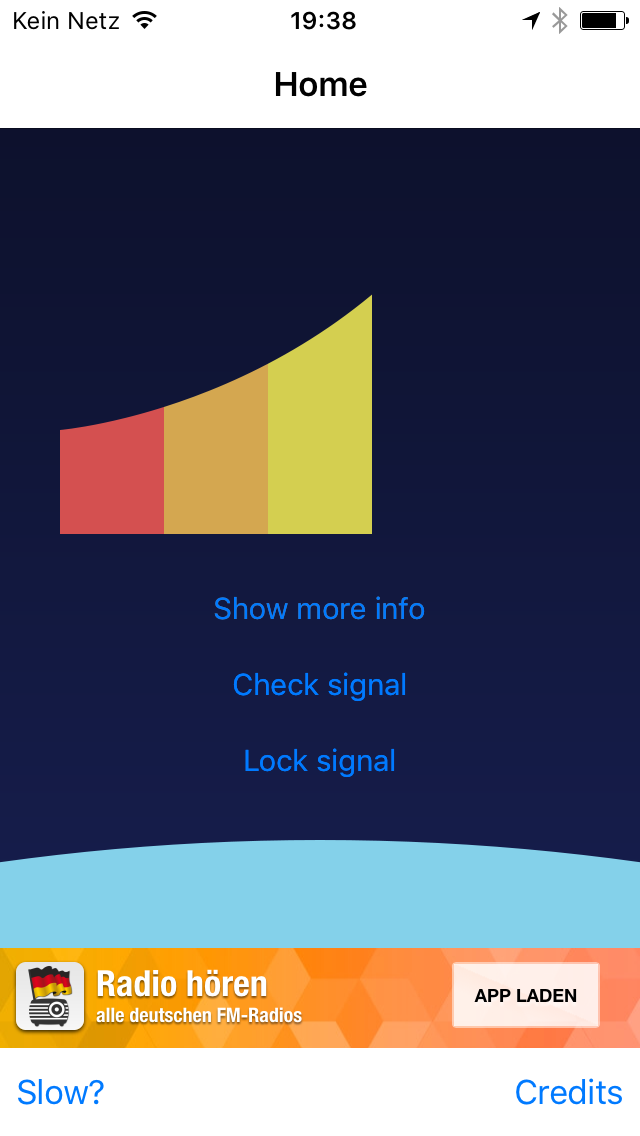The image size is (640, 1136).
Task: Tap Show more info
Action: tap(319, 609)
